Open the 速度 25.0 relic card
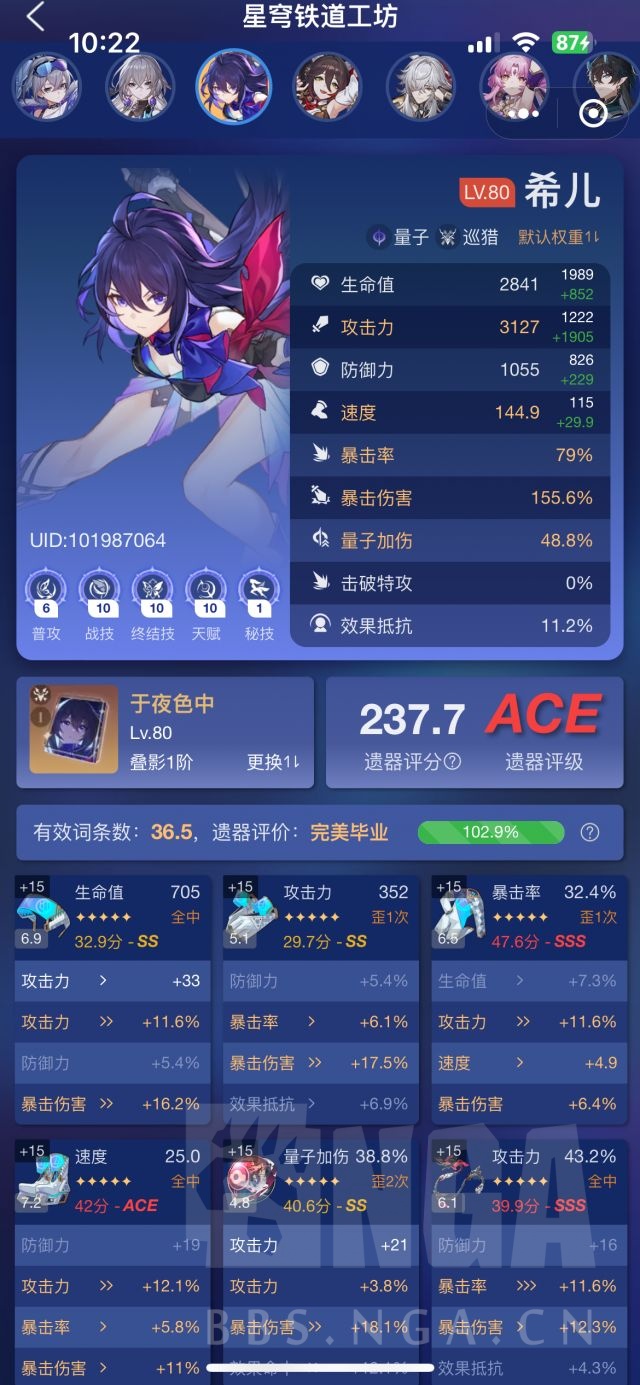 (x=113, y=1179)
